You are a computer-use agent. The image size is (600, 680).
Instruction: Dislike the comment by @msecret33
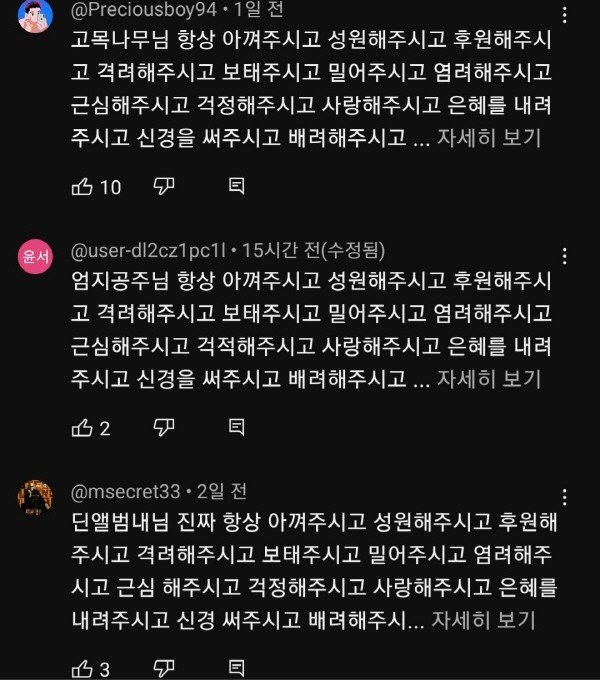(165, 667)
